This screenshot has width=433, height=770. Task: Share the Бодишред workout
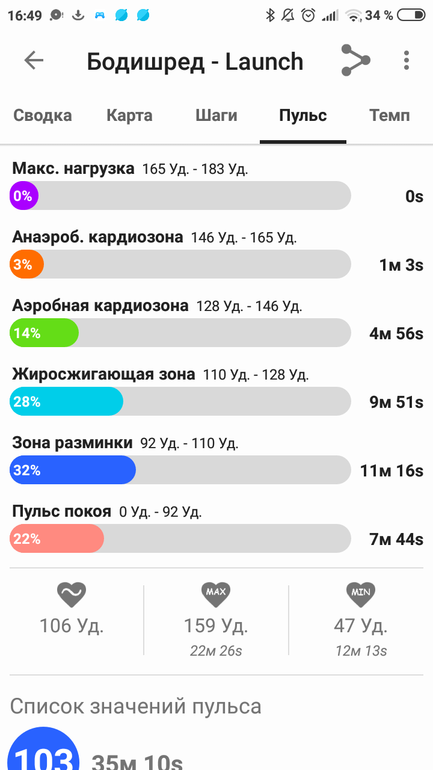355,60
